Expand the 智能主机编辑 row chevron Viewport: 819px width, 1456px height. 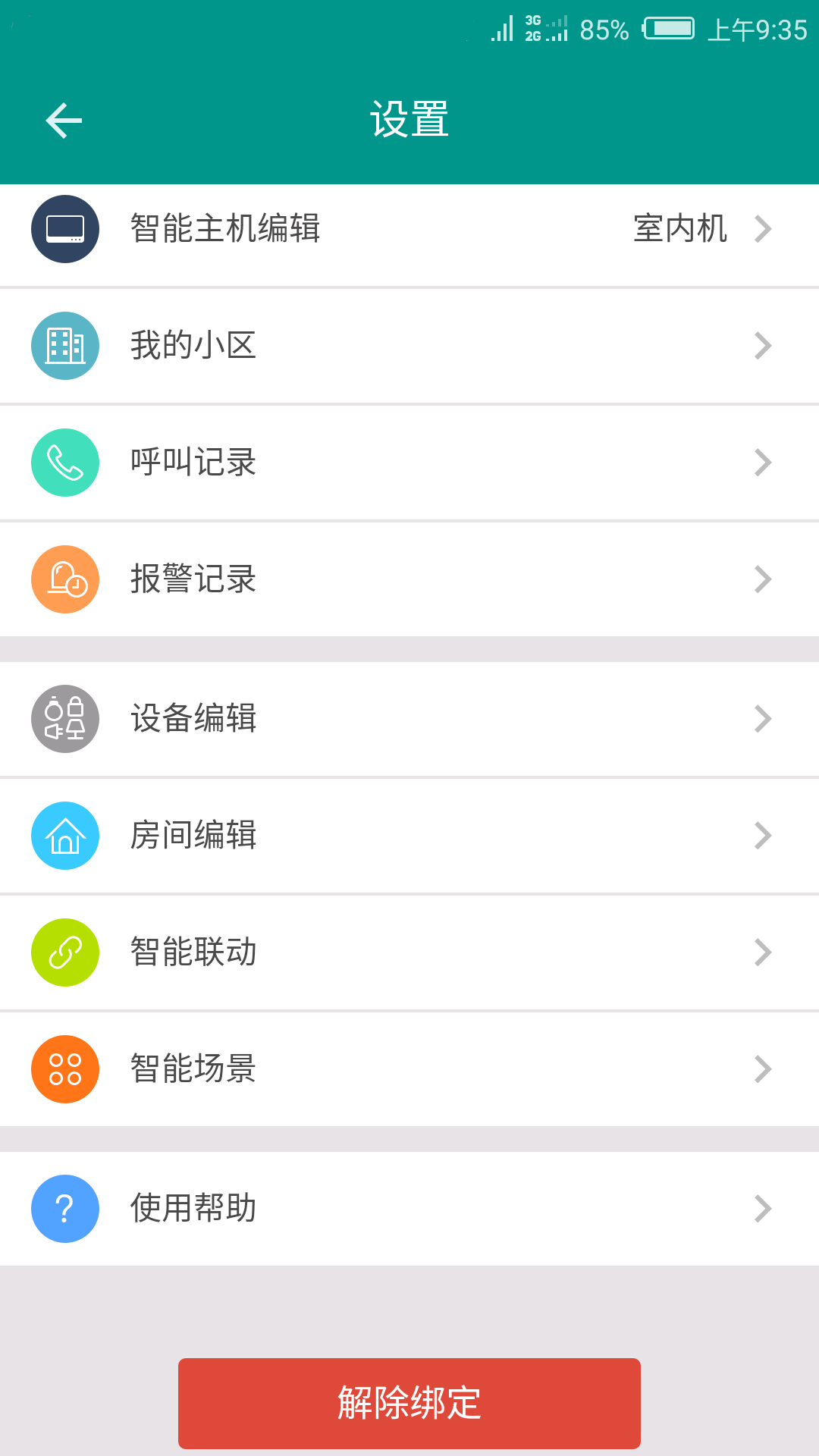pos(762,228)
